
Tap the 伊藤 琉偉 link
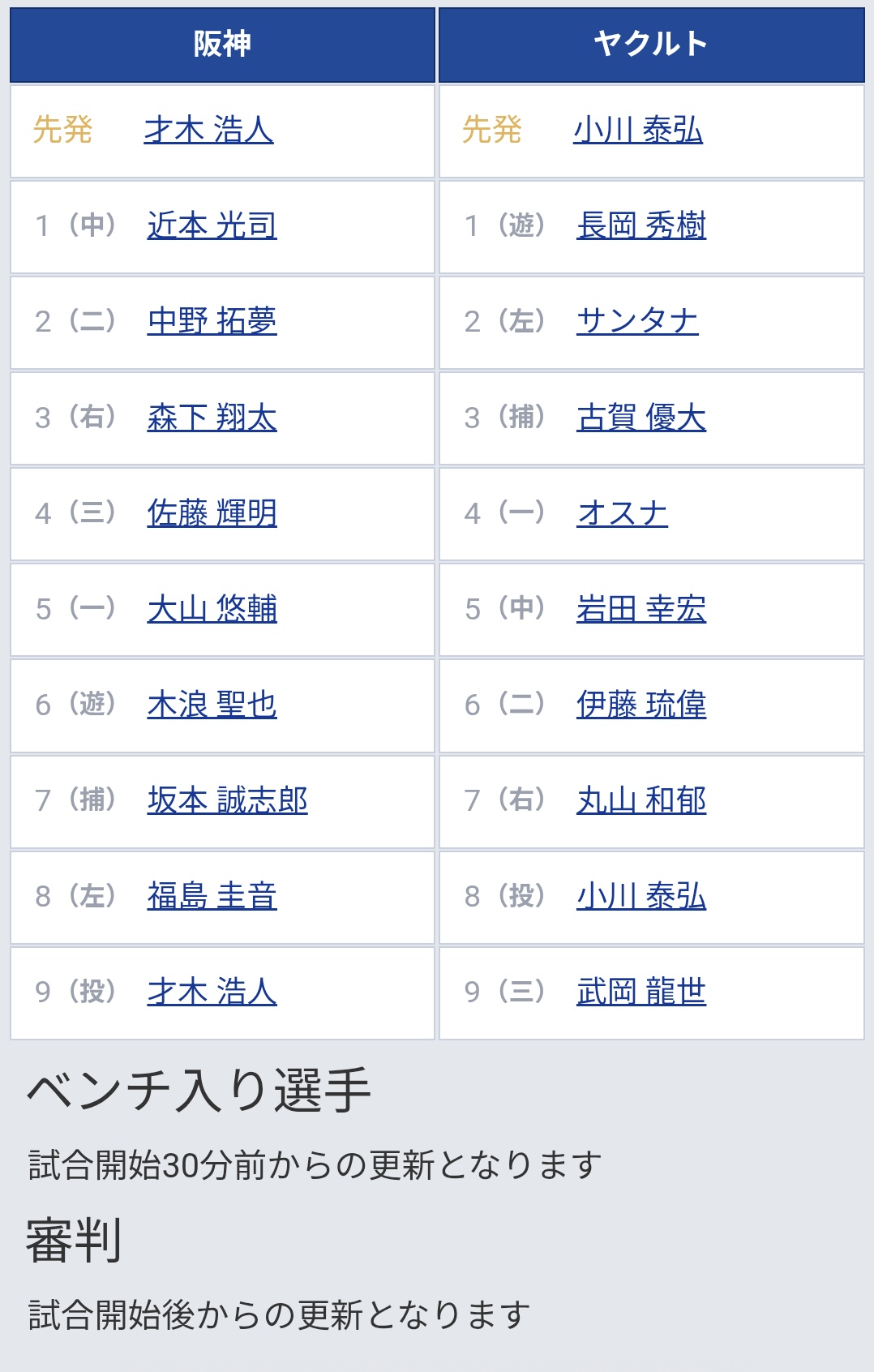(641, 705)
